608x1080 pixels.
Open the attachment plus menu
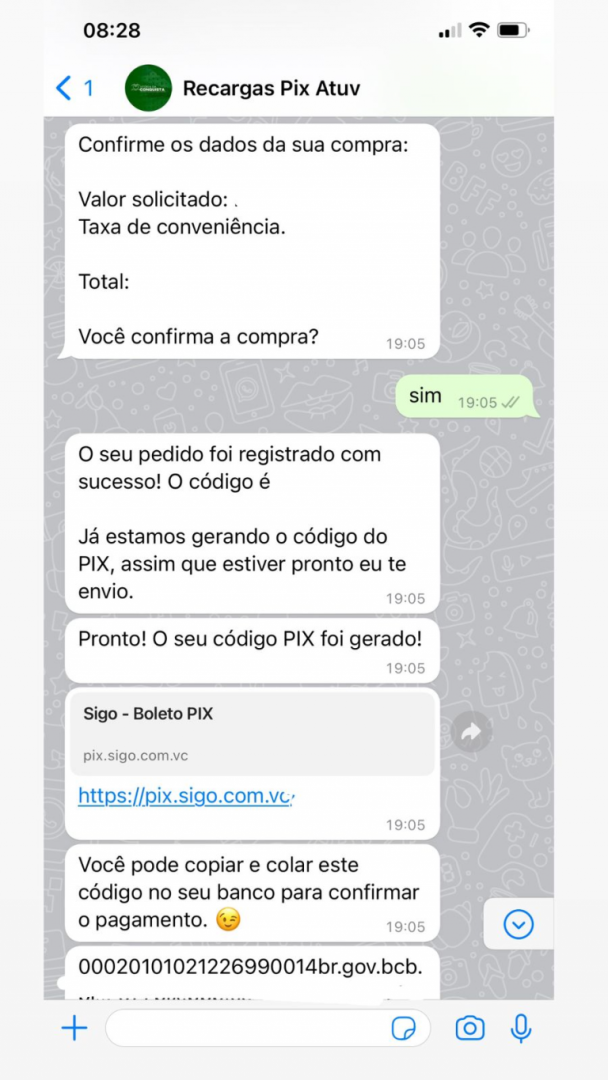click(74, 1029)
